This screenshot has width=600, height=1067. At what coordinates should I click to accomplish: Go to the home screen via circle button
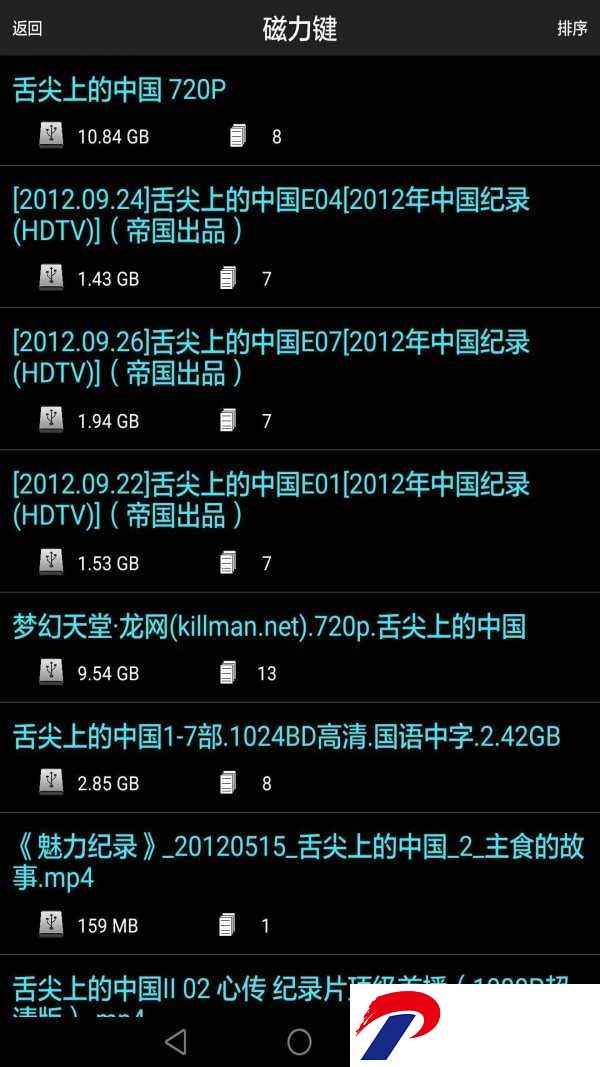[x=299, y=1041]
